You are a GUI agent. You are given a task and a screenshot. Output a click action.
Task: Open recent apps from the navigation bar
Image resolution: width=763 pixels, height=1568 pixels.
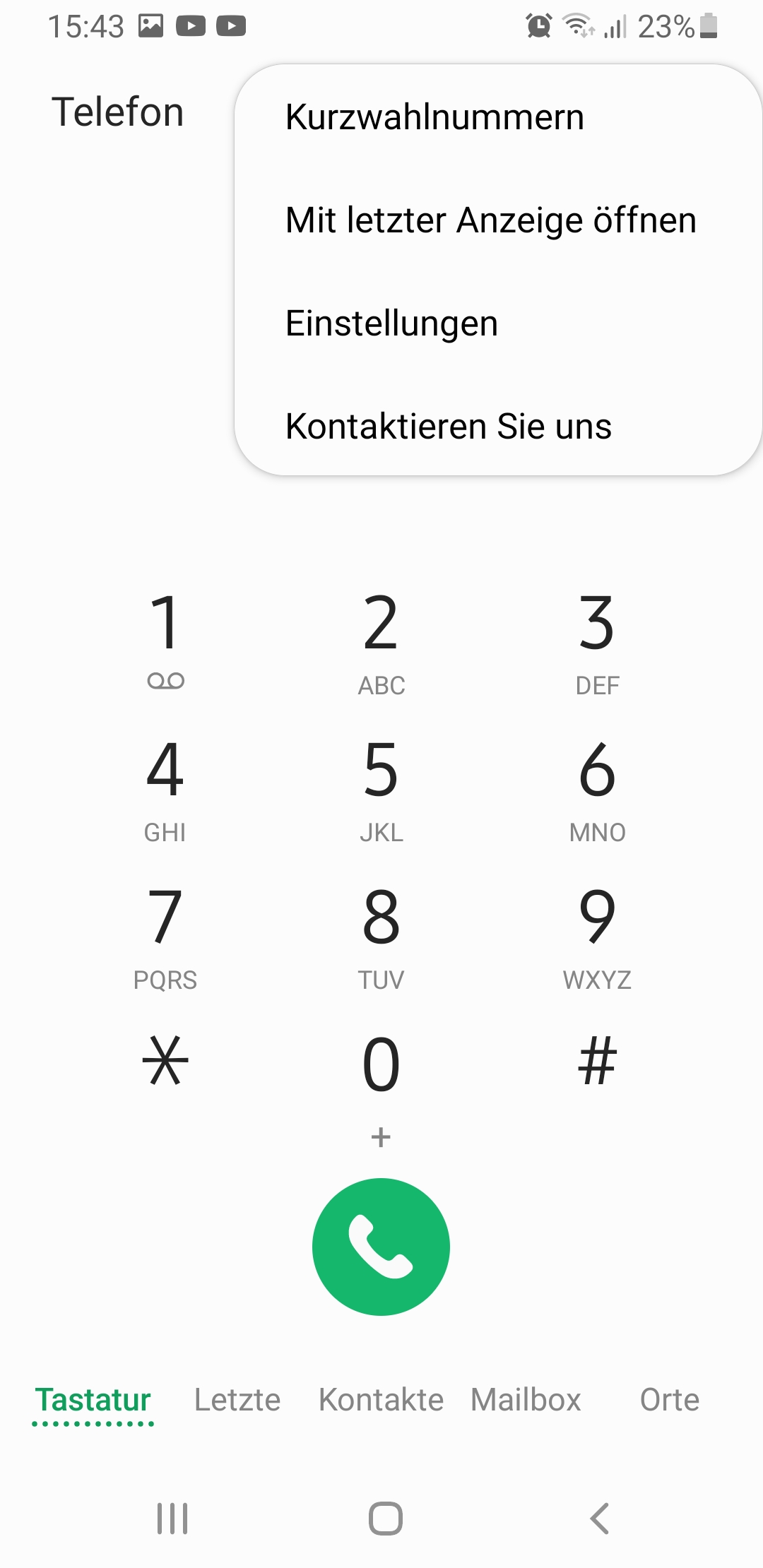click(x=172, y=1519)
